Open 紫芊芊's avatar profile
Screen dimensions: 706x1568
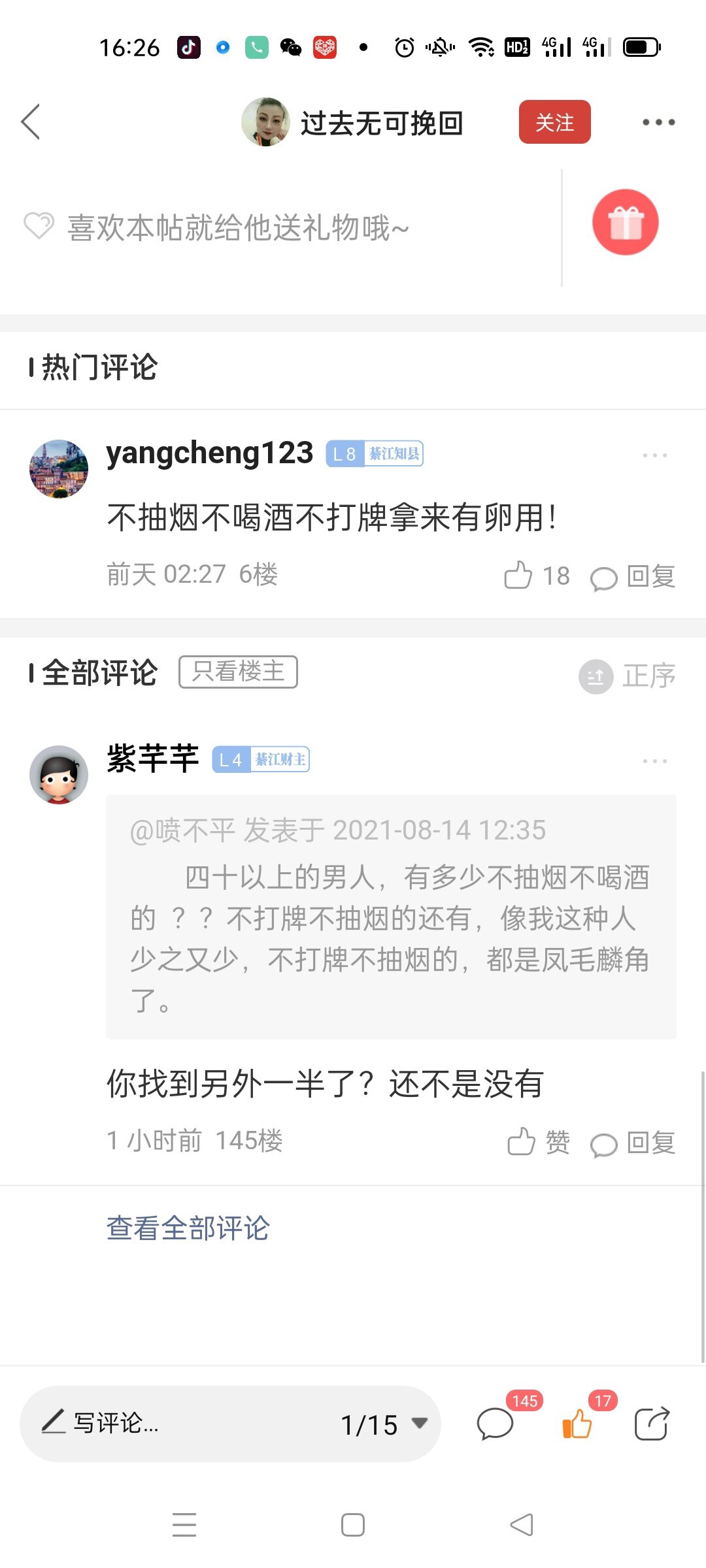tap(59, 775)
